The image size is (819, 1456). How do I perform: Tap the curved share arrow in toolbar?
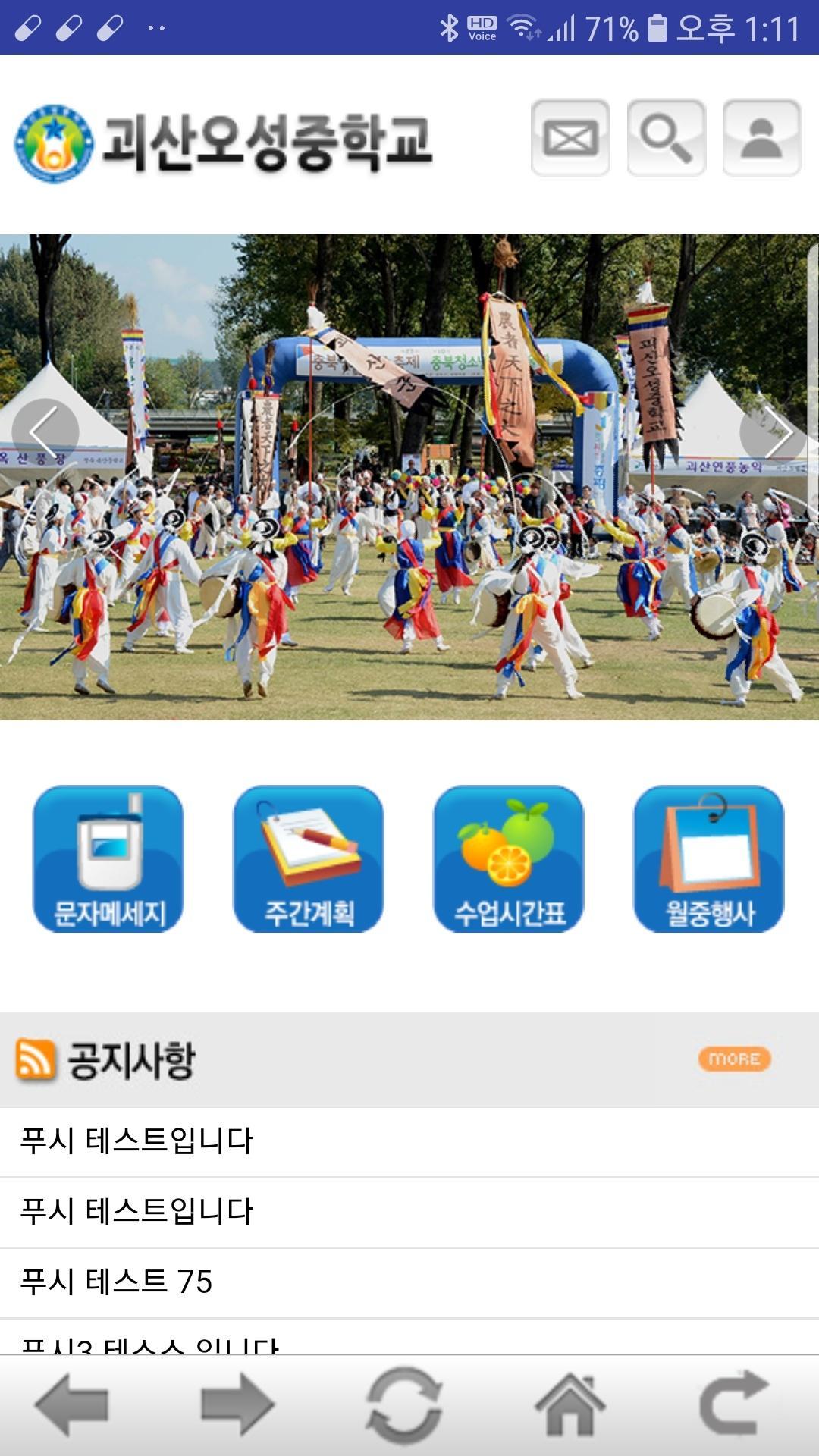735,1404
